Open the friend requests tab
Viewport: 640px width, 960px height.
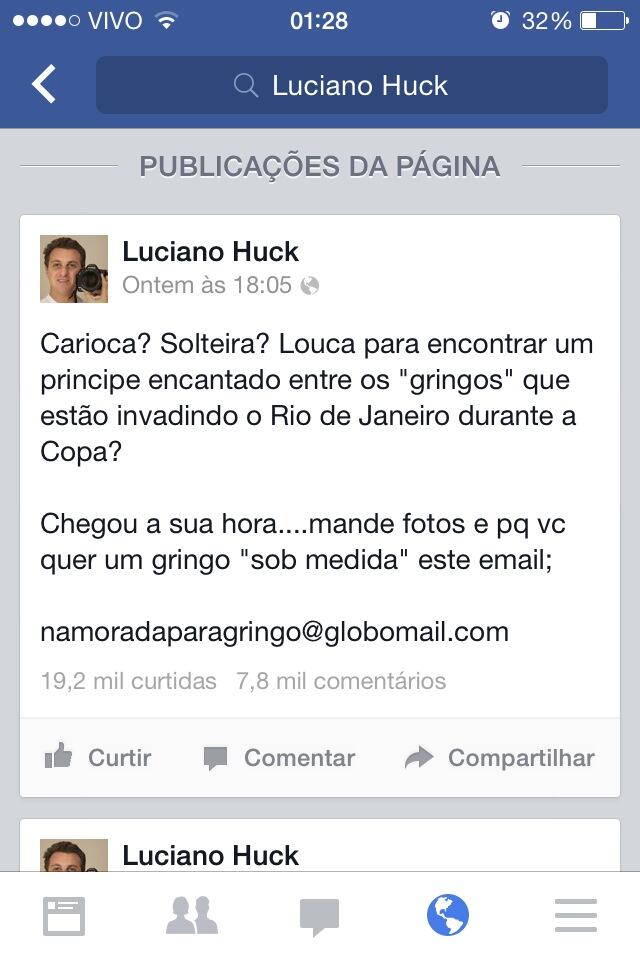[x=192, y=915]
